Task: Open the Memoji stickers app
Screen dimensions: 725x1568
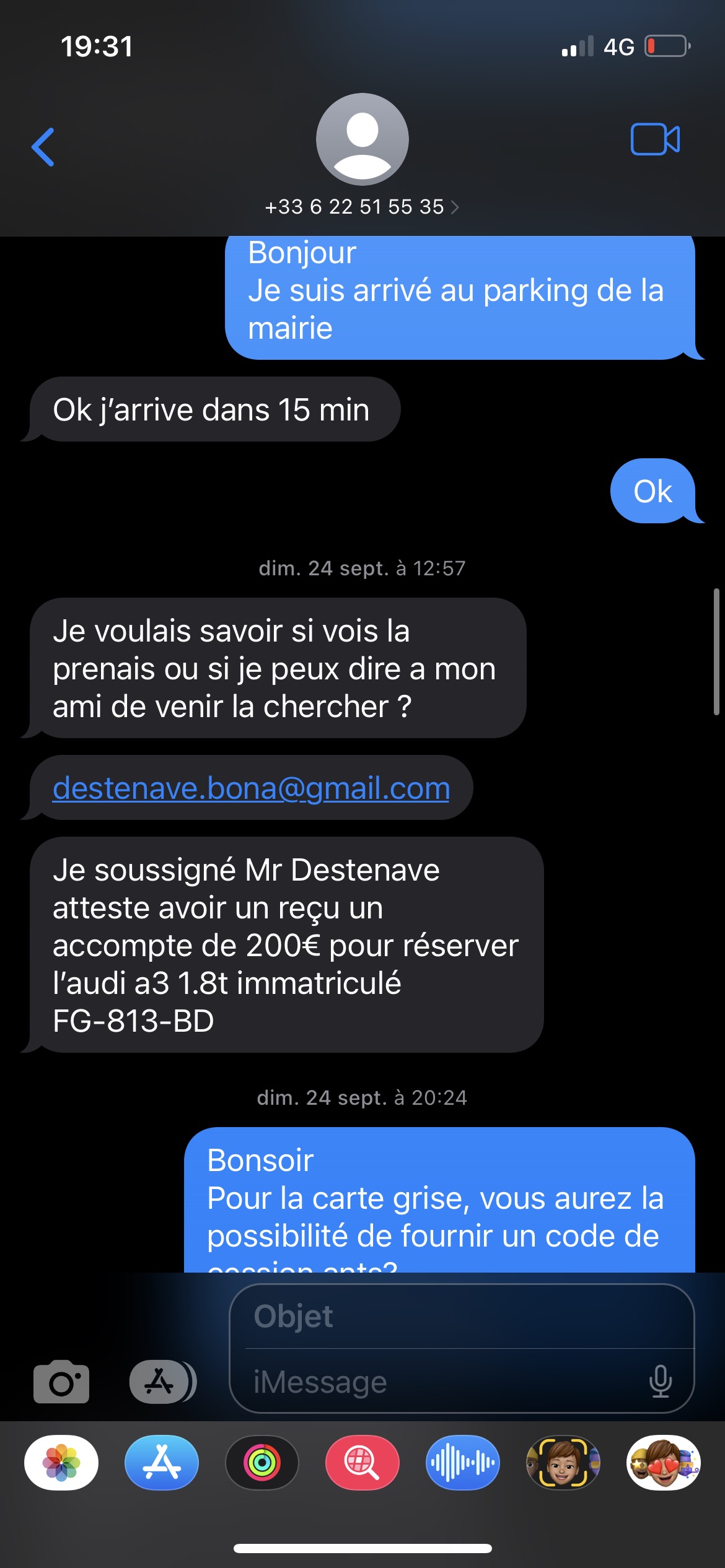Action: [664, 1463]
